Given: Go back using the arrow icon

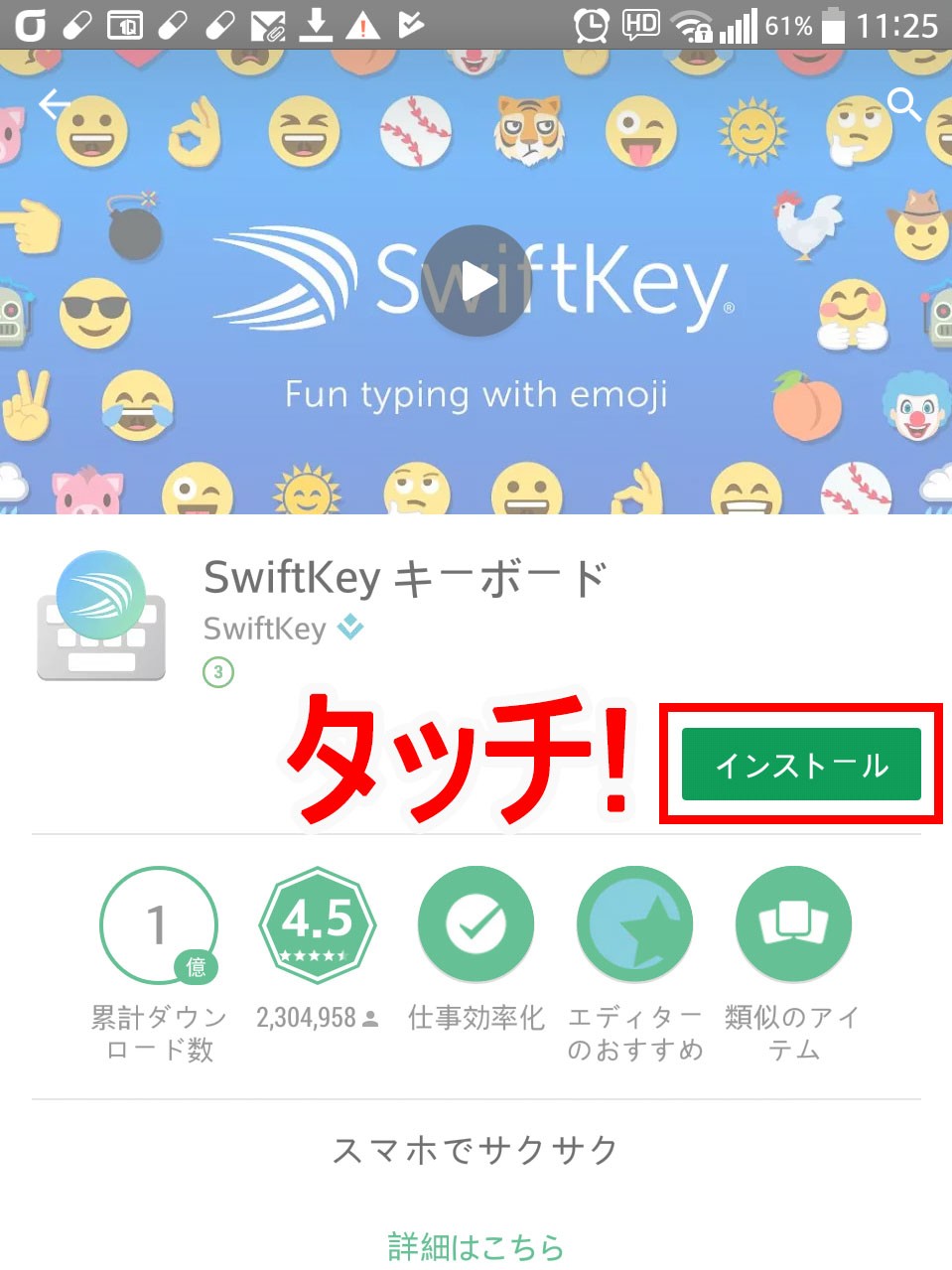Looking at the screenshot, I should coord(55,103).
